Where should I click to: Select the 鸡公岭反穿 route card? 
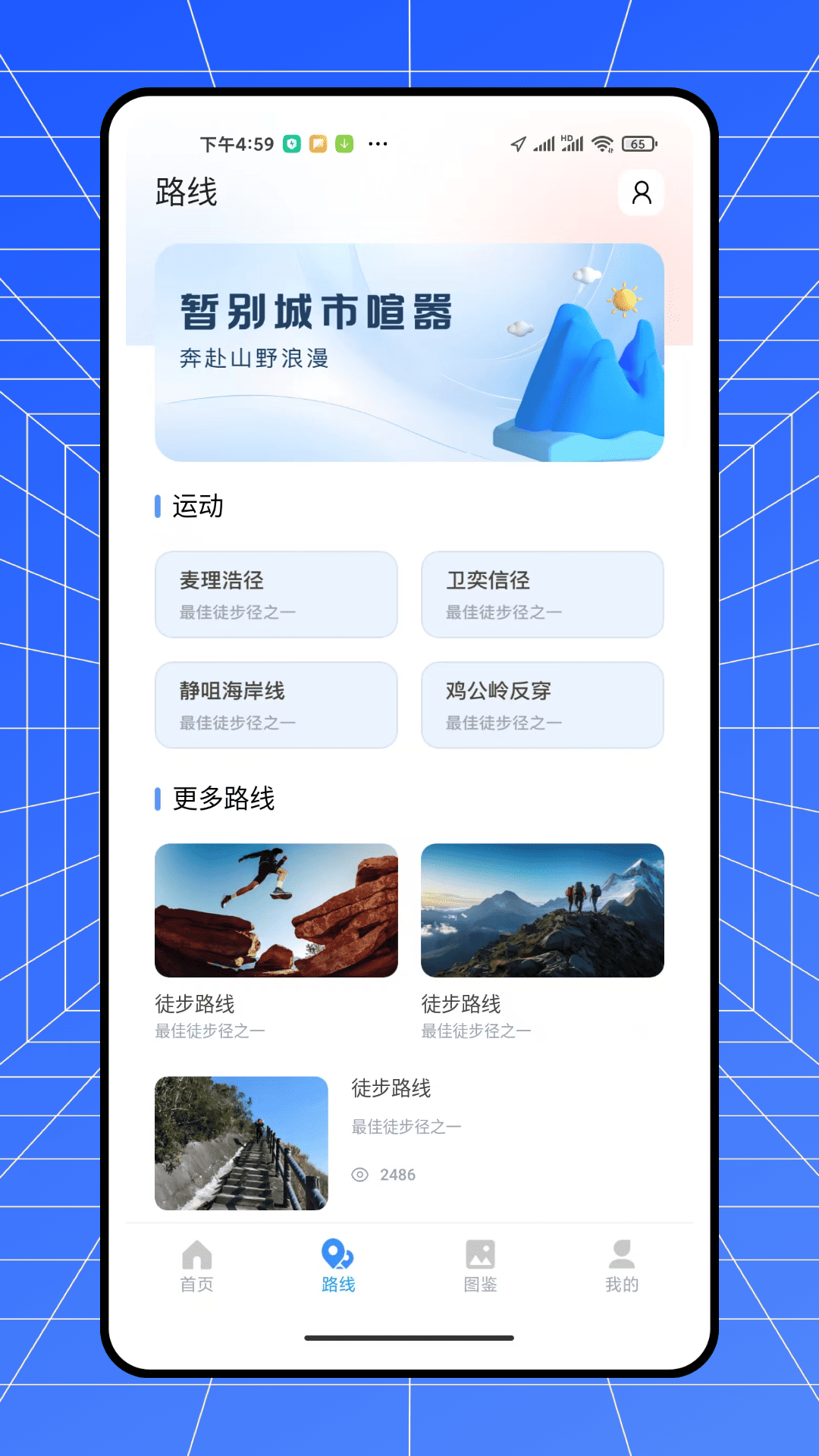[542, 704]
